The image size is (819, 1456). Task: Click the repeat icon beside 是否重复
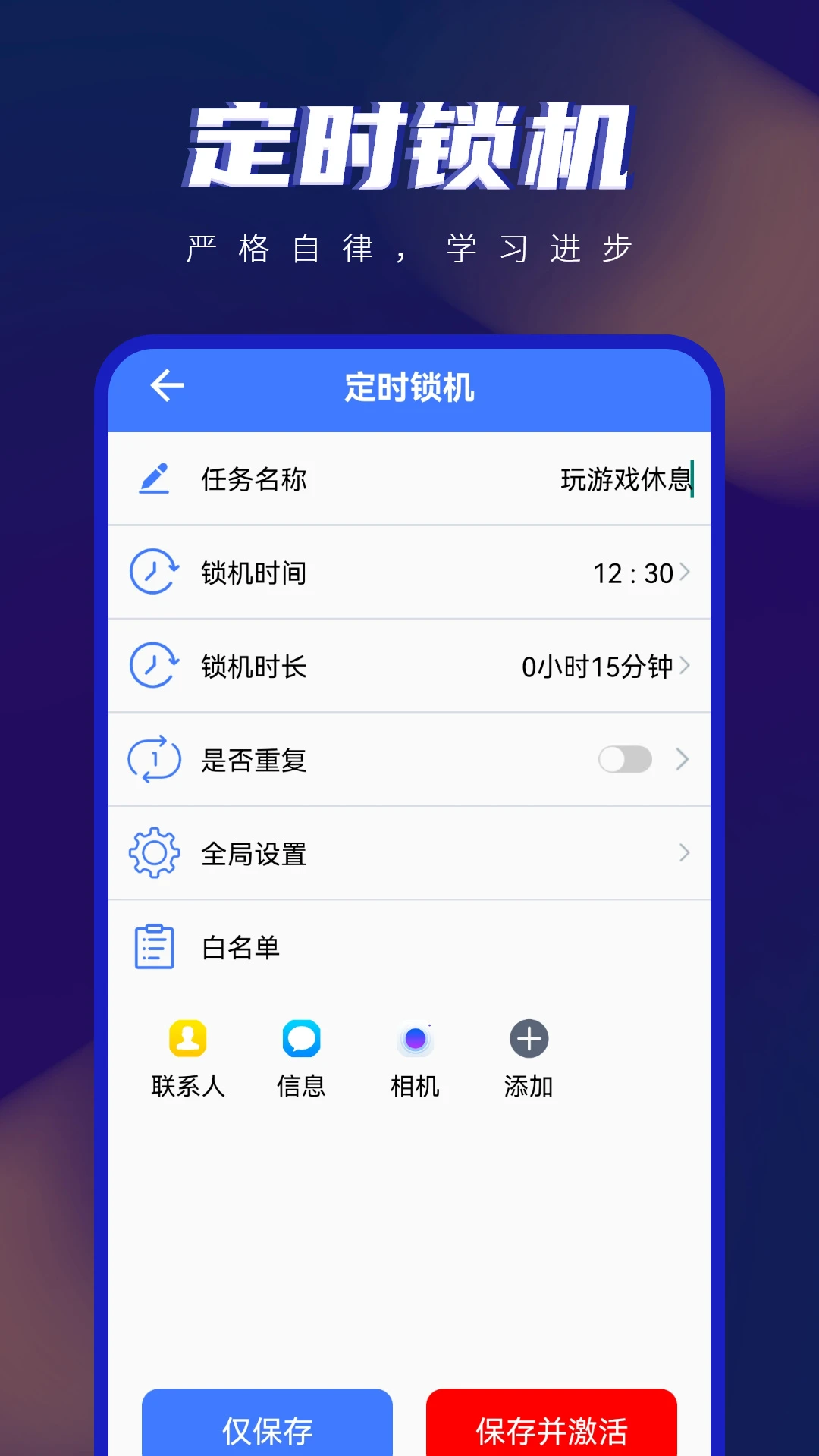click(x=155, y=760)
